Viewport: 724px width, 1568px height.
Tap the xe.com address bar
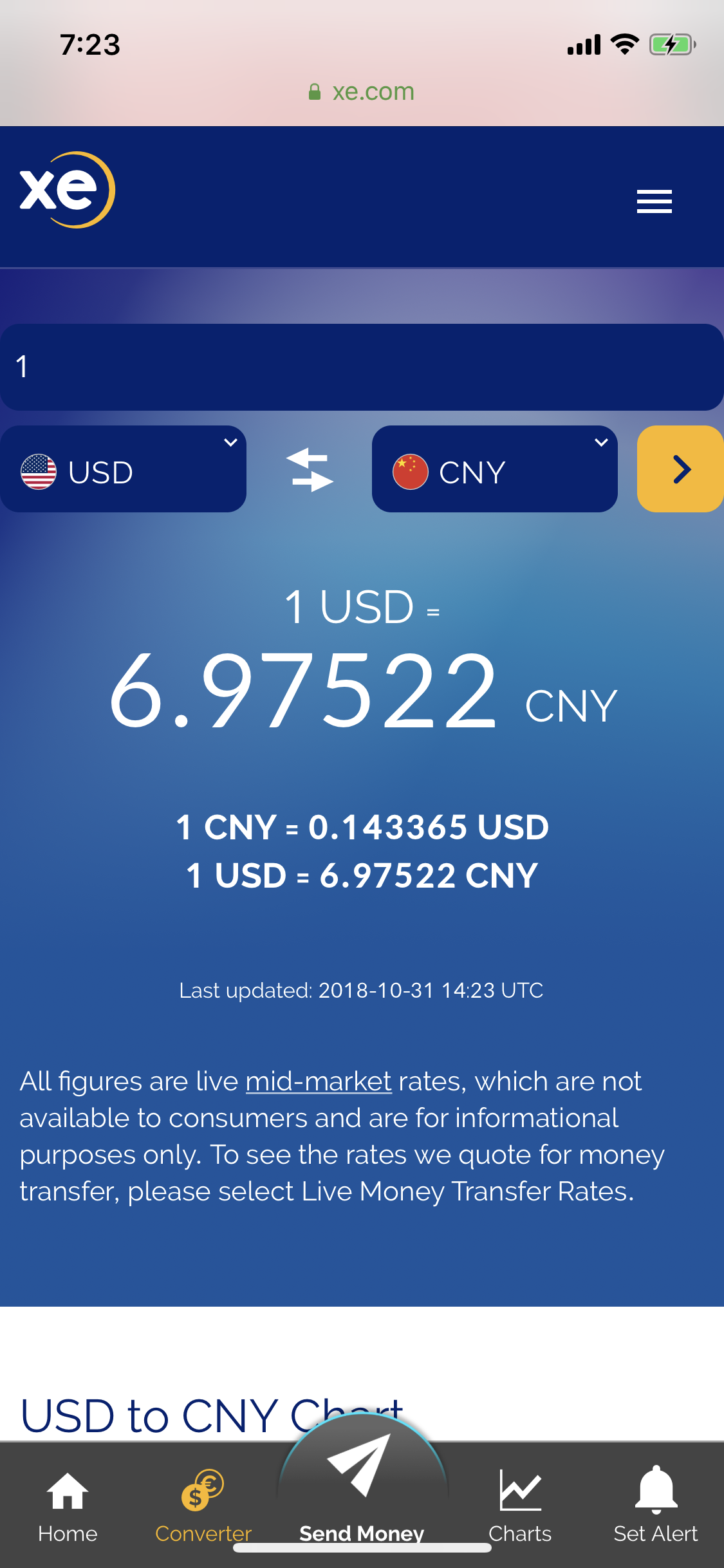coord(362,92)
